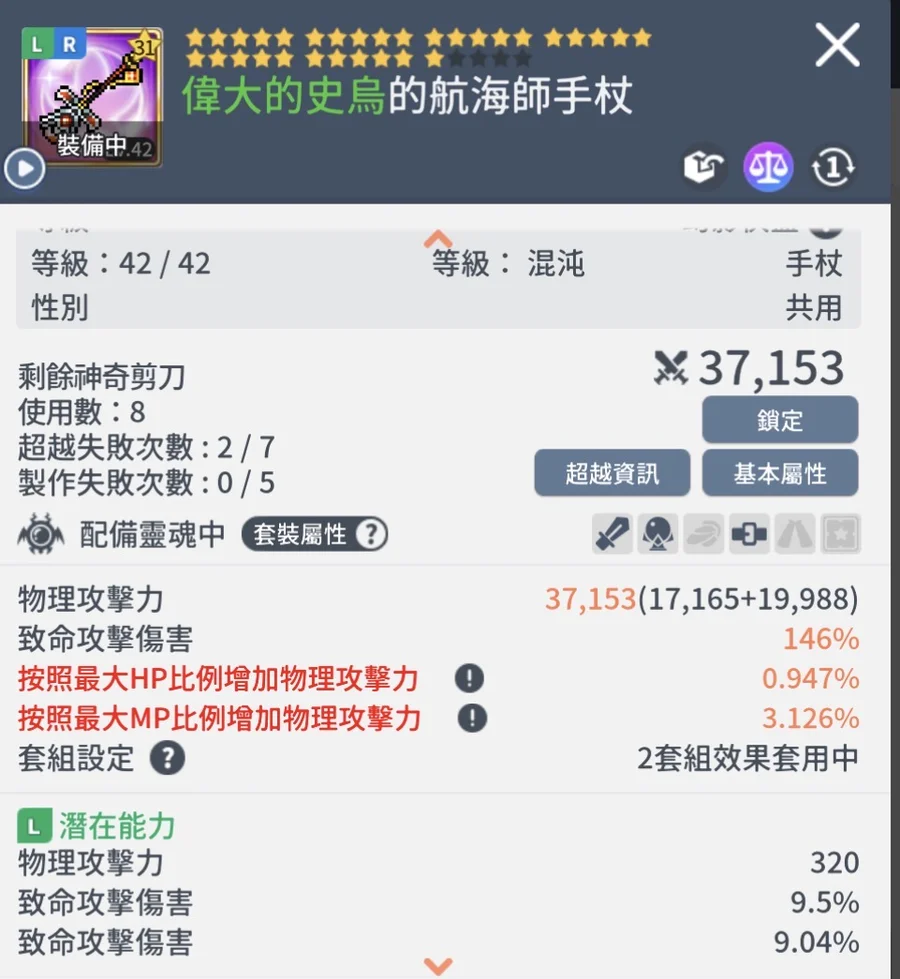
Task: Tap the up chevron to collapse section
Action: coord(438,240)
